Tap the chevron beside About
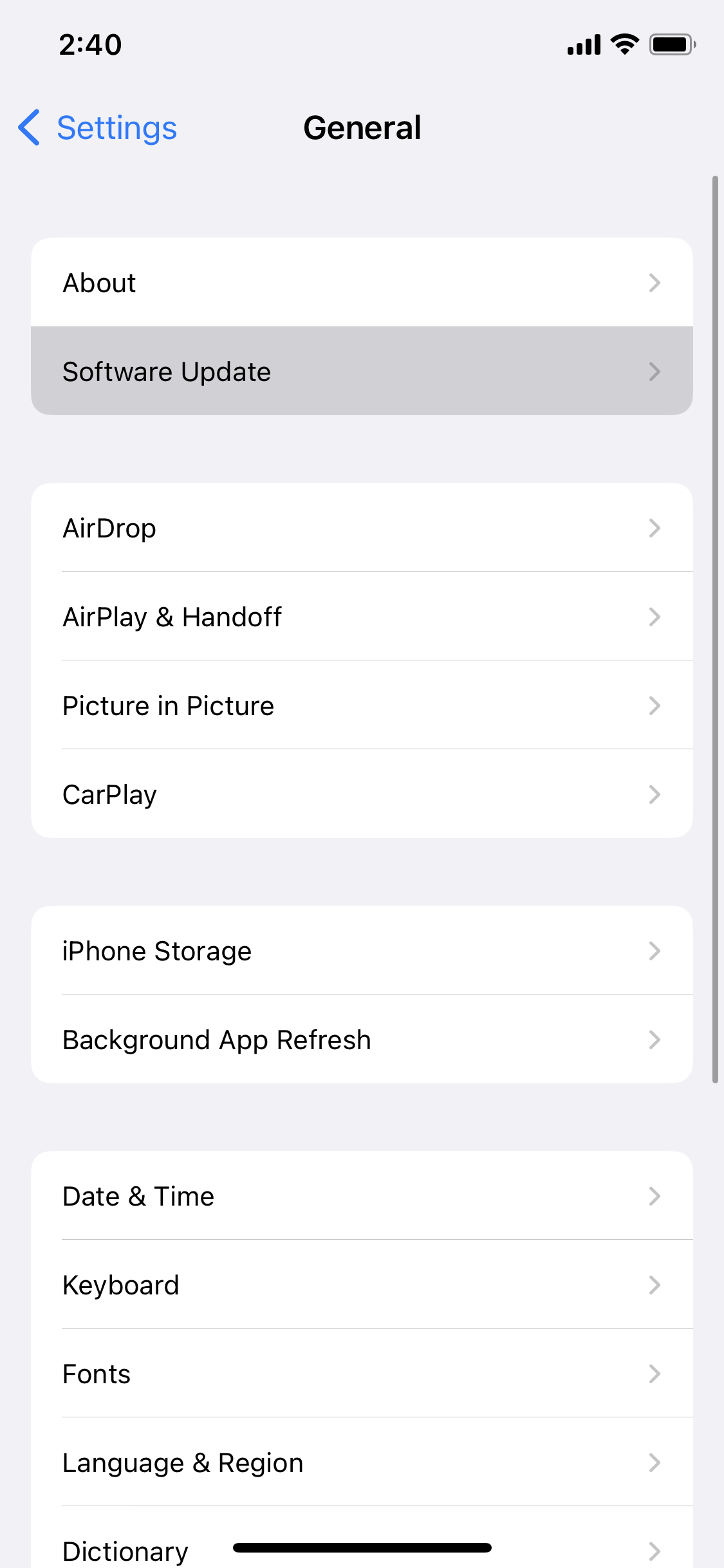The width and height of the screenshot is (724, 1568). pyautogui.click(x=655, y=282)
